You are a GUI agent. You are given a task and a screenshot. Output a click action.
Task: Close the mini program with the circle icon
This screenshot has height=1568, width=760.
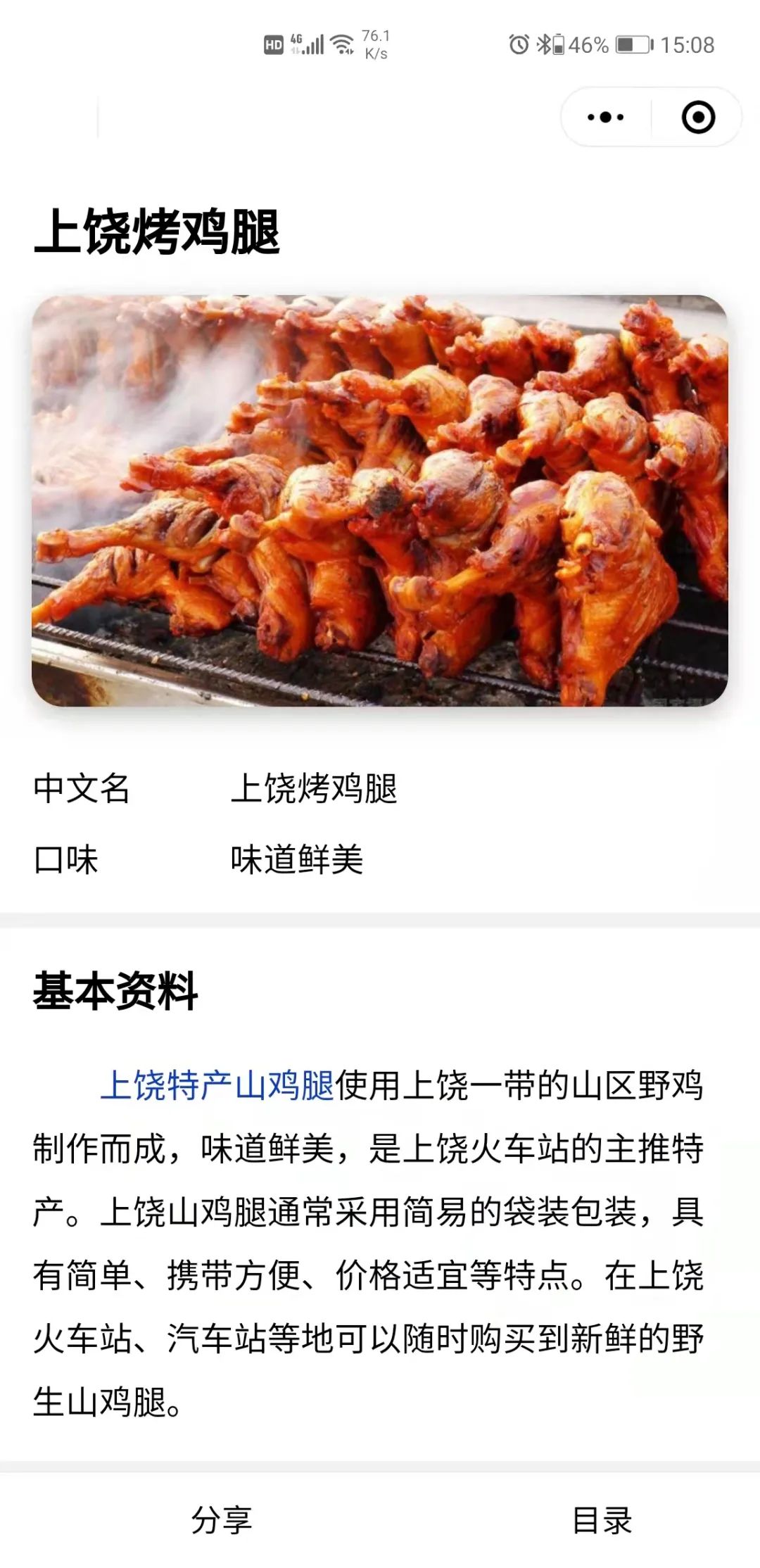(x=698, y=118)
